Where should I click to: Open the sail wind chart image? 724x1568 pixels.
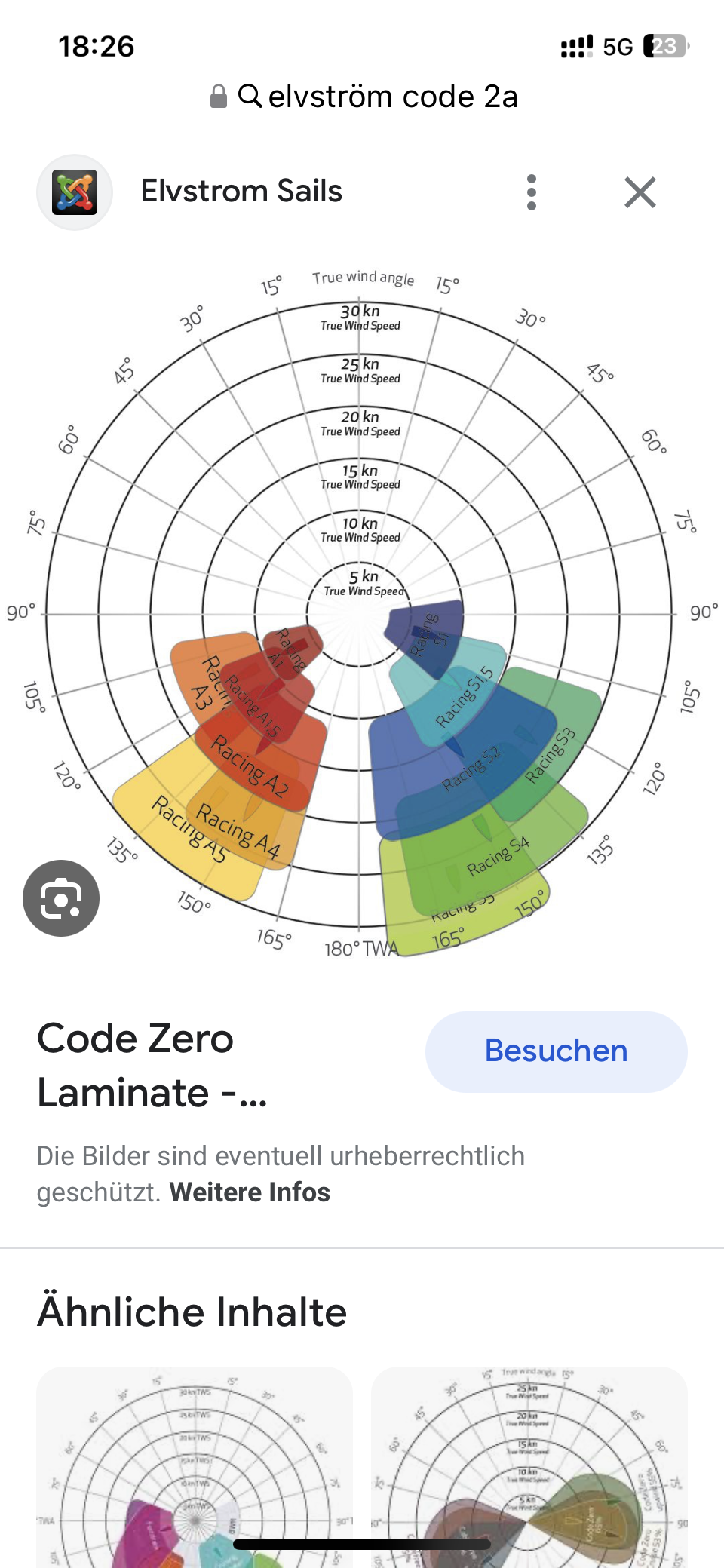362,611
